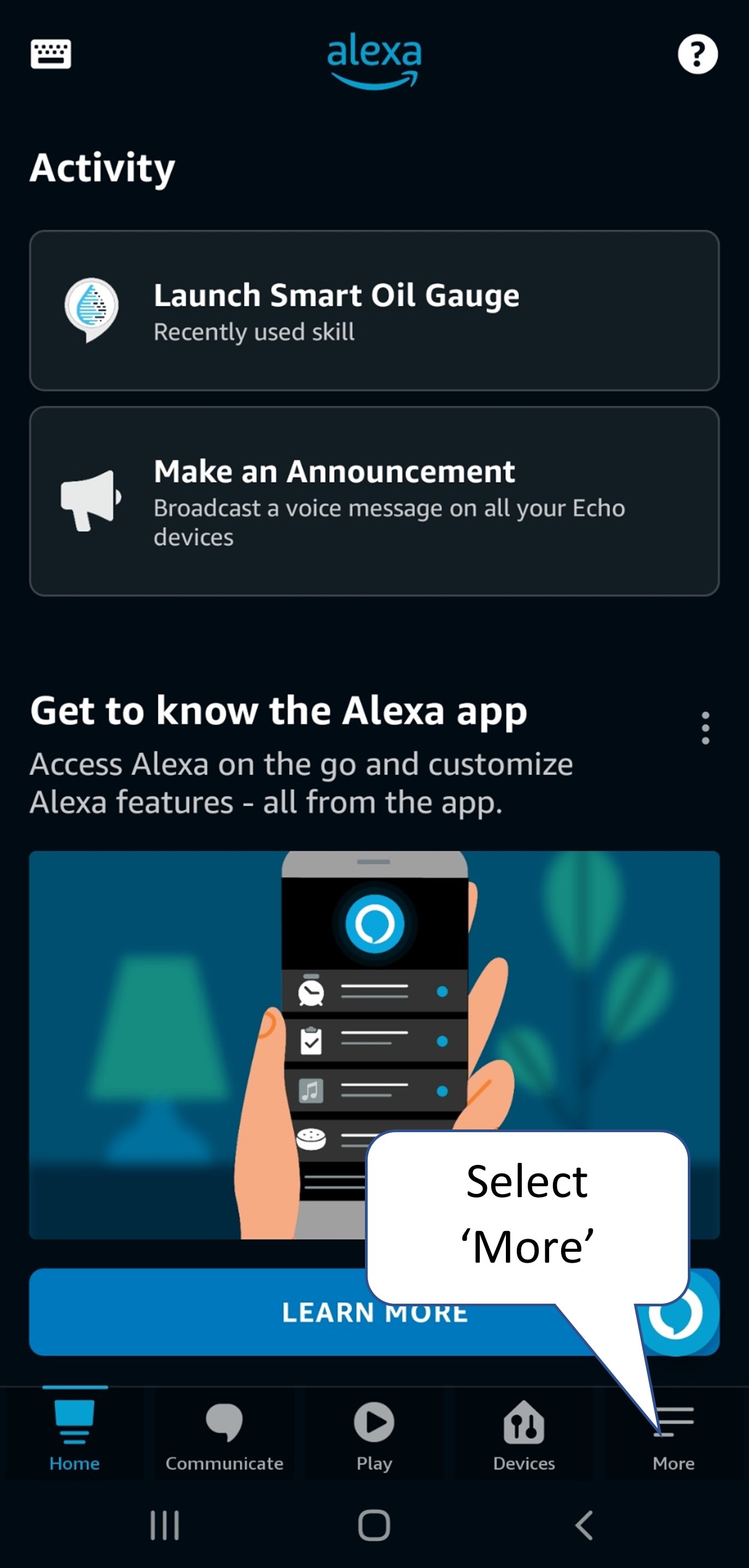Switch to the Devices tab
The width and height of the screenshot is (749, 1568).
click(x=524, y=1435)
